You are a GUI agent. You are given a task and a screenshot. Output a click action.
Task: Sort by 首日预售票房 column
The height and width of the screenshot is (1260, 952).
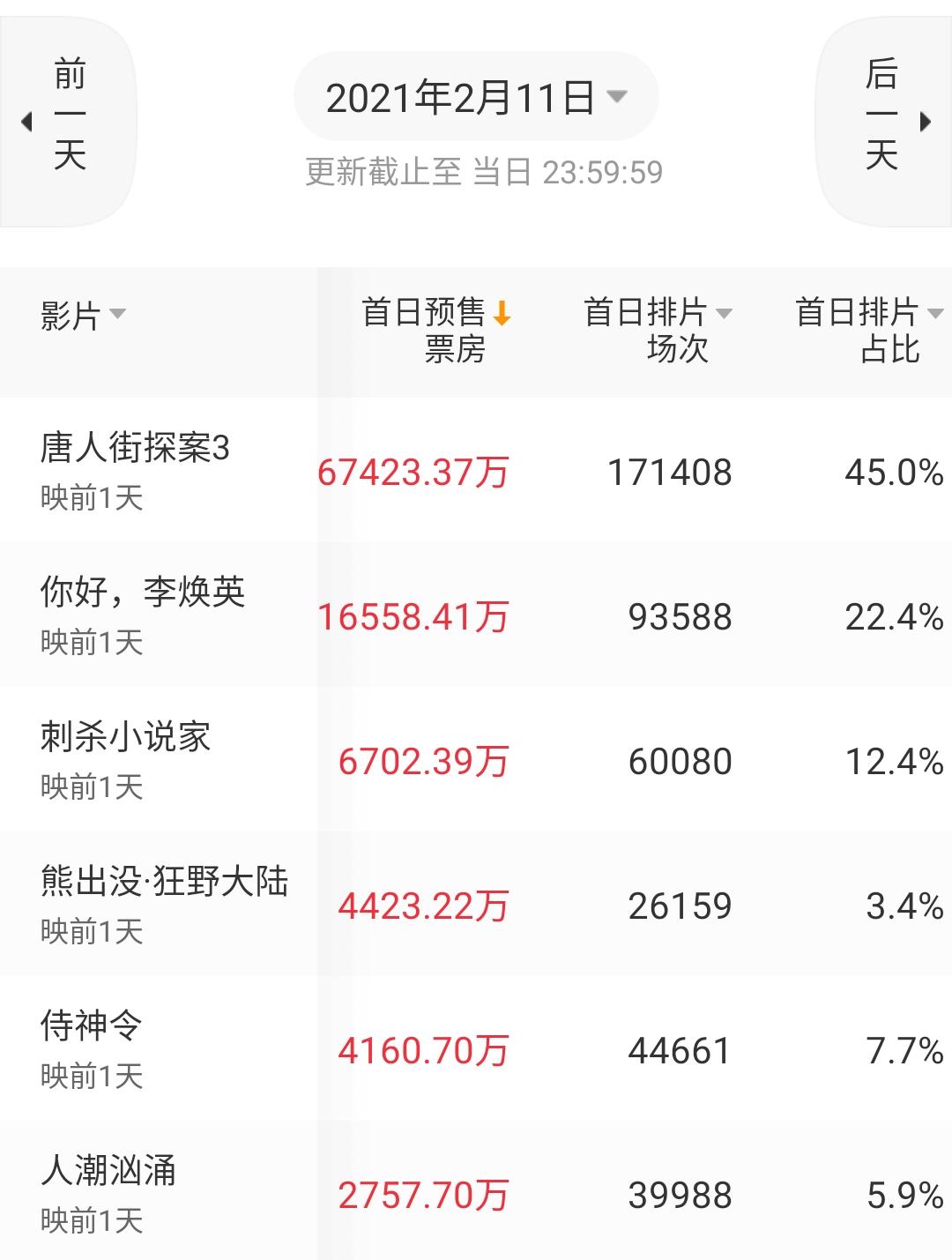[437, 330]
